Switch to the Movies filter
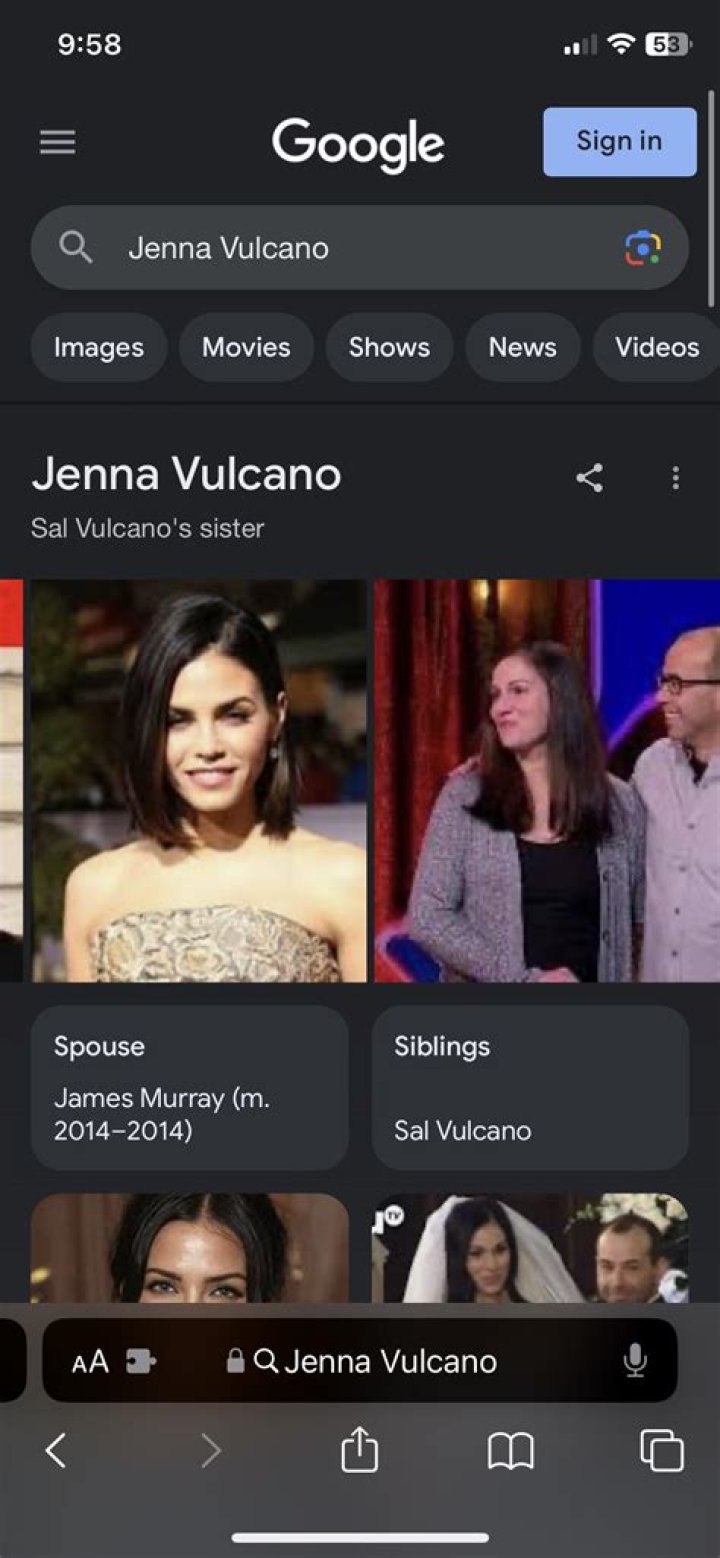 tap(246, 347)
